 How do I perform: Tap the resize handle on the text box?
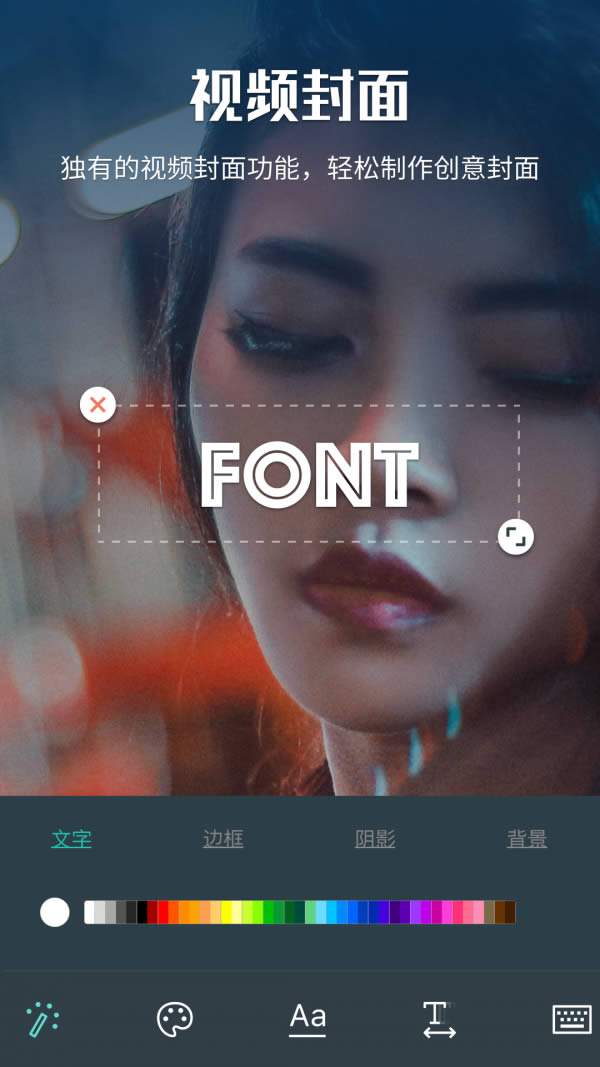[515, 537]
